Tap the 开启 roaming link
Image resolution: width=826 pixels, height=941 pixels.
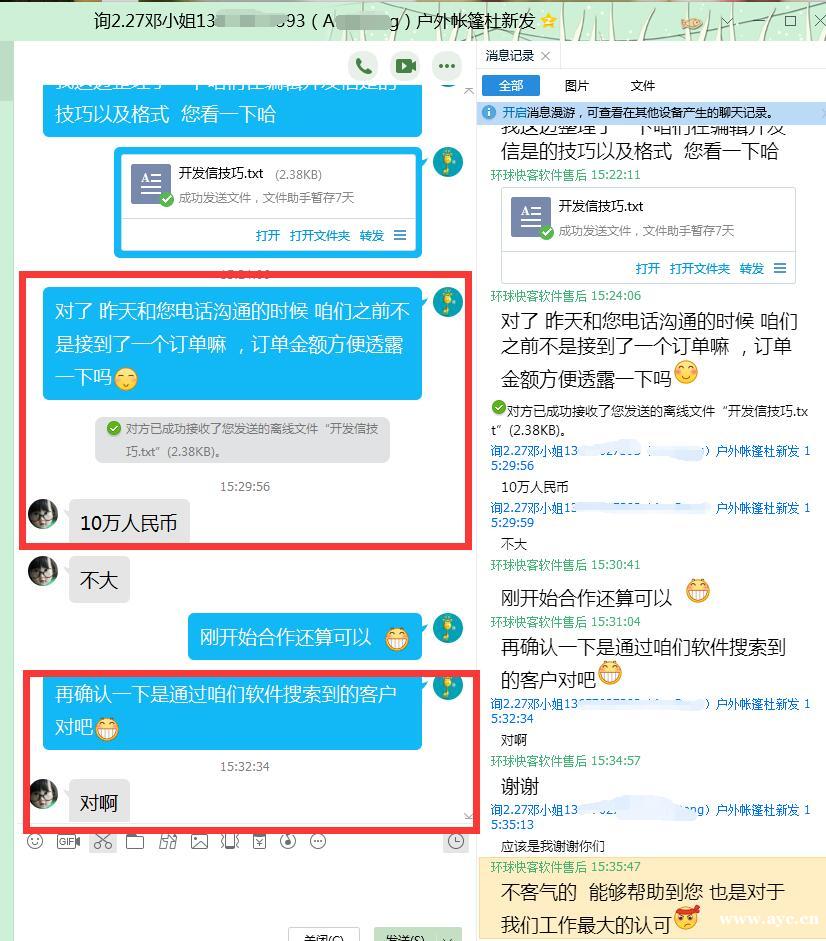coord(514,113)
